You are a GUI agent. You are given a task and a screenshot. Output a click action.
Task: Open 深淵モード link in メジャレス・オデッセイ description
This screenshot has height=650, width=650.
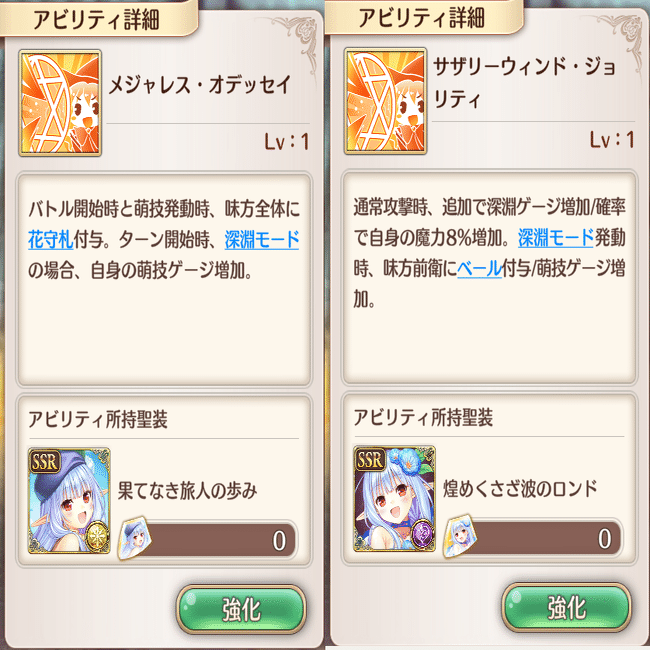(x=261, y=240)
